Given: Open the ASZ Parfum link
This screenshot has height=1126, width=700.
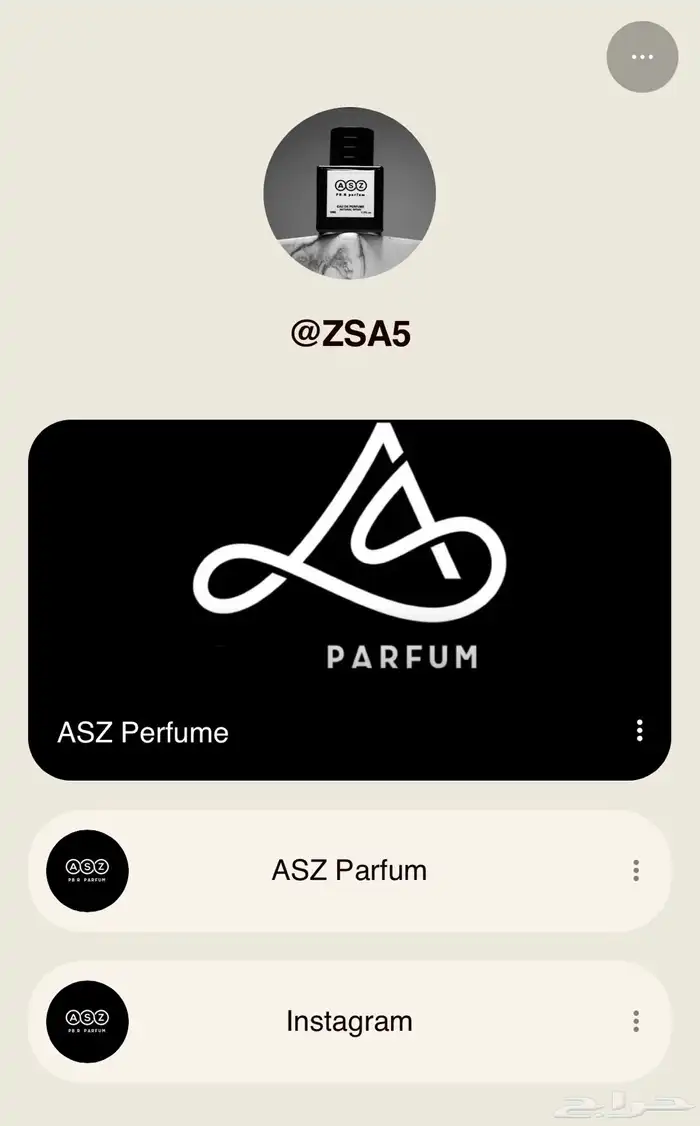Looking at the screenshot, I should [x=349, y=870].
